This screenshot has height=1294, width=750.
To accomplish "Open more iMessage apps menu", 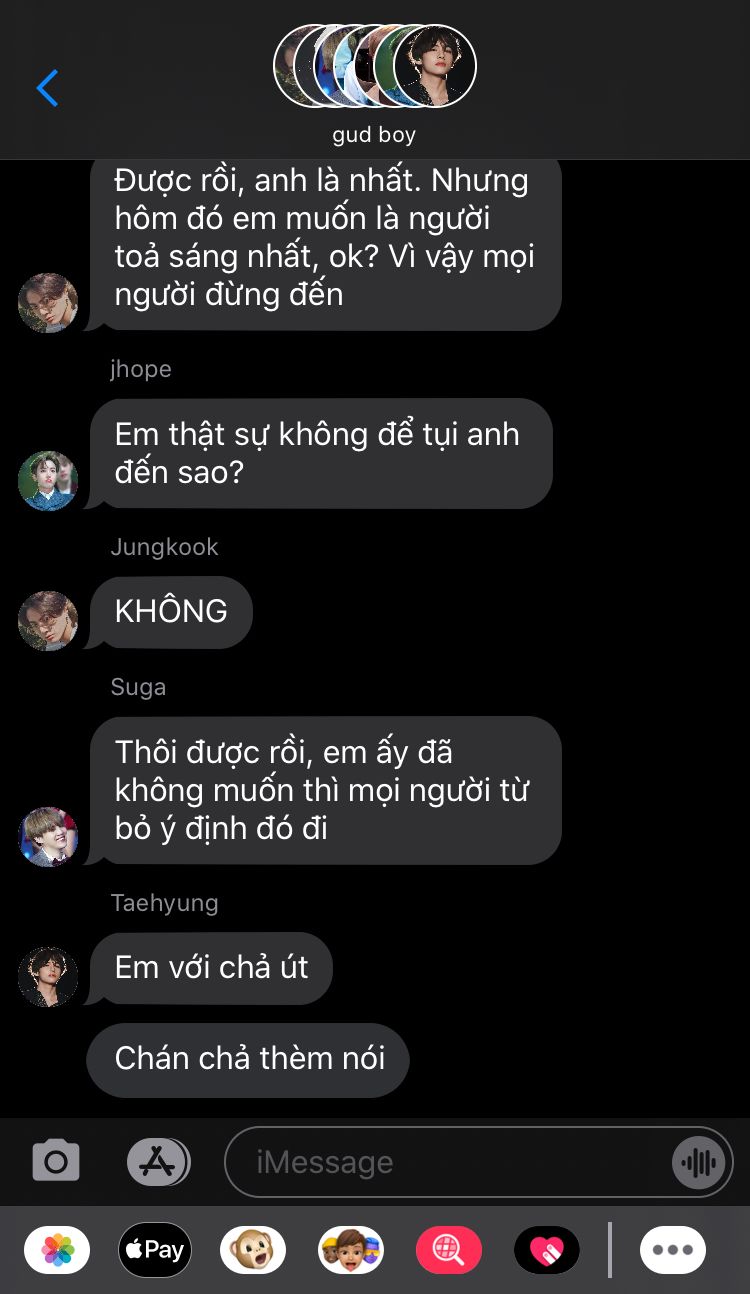I will pos(672,1250).
